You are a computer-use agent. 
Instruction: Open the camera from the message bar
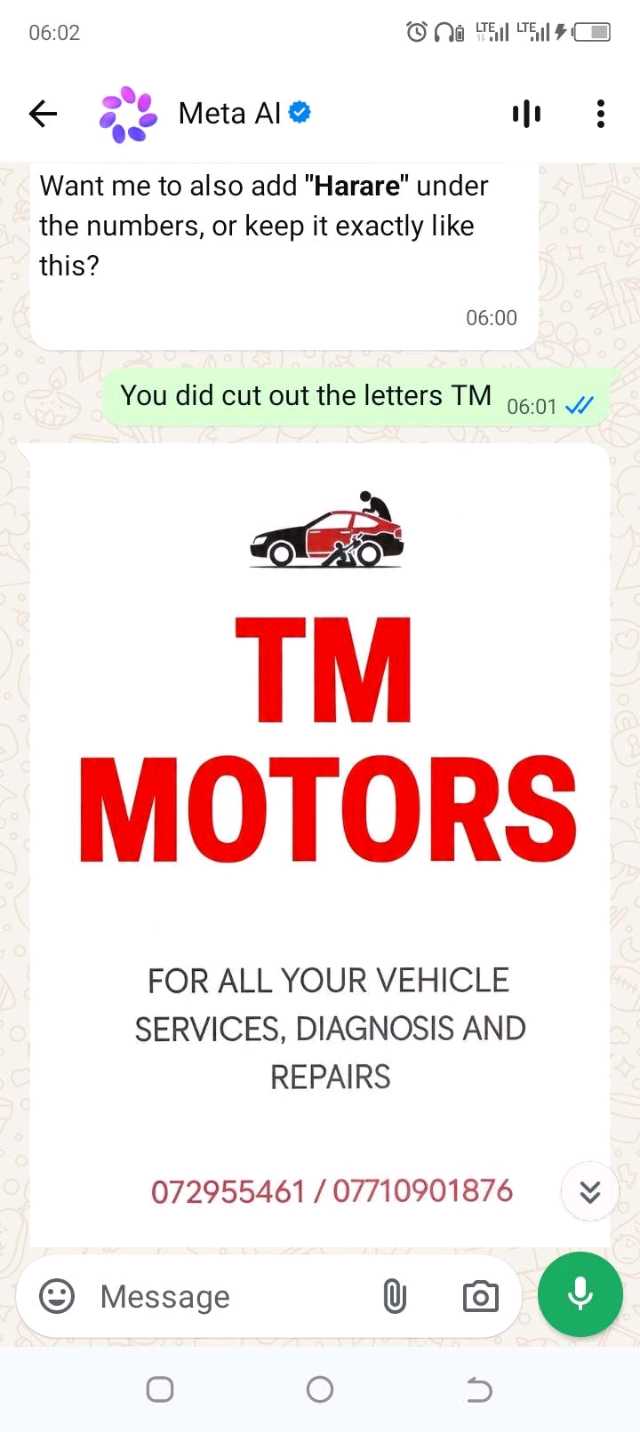[x=480, y=1297]
